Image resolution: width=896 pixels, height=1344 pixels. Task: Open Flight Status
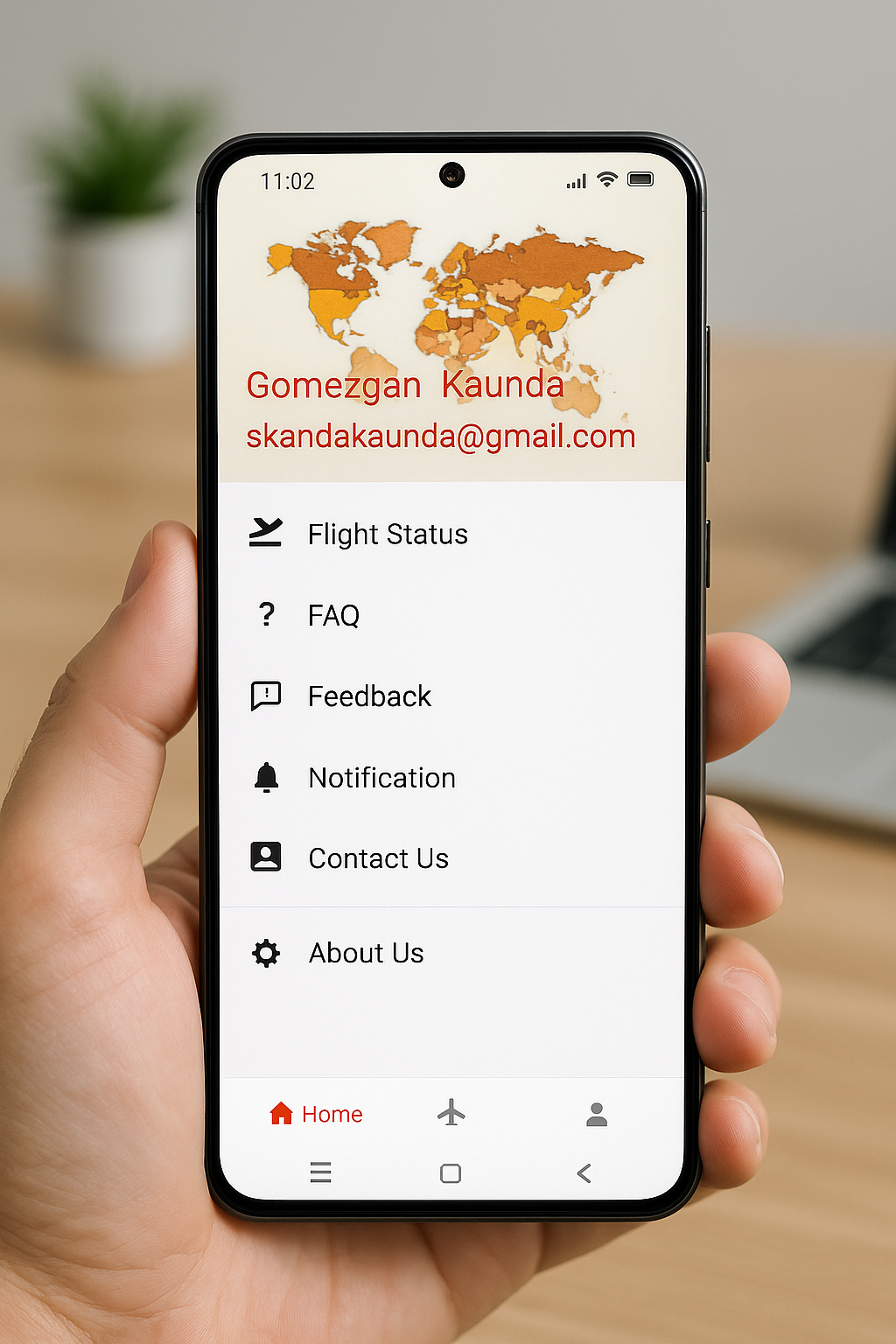pyautogui.click(x=387, y=534)
